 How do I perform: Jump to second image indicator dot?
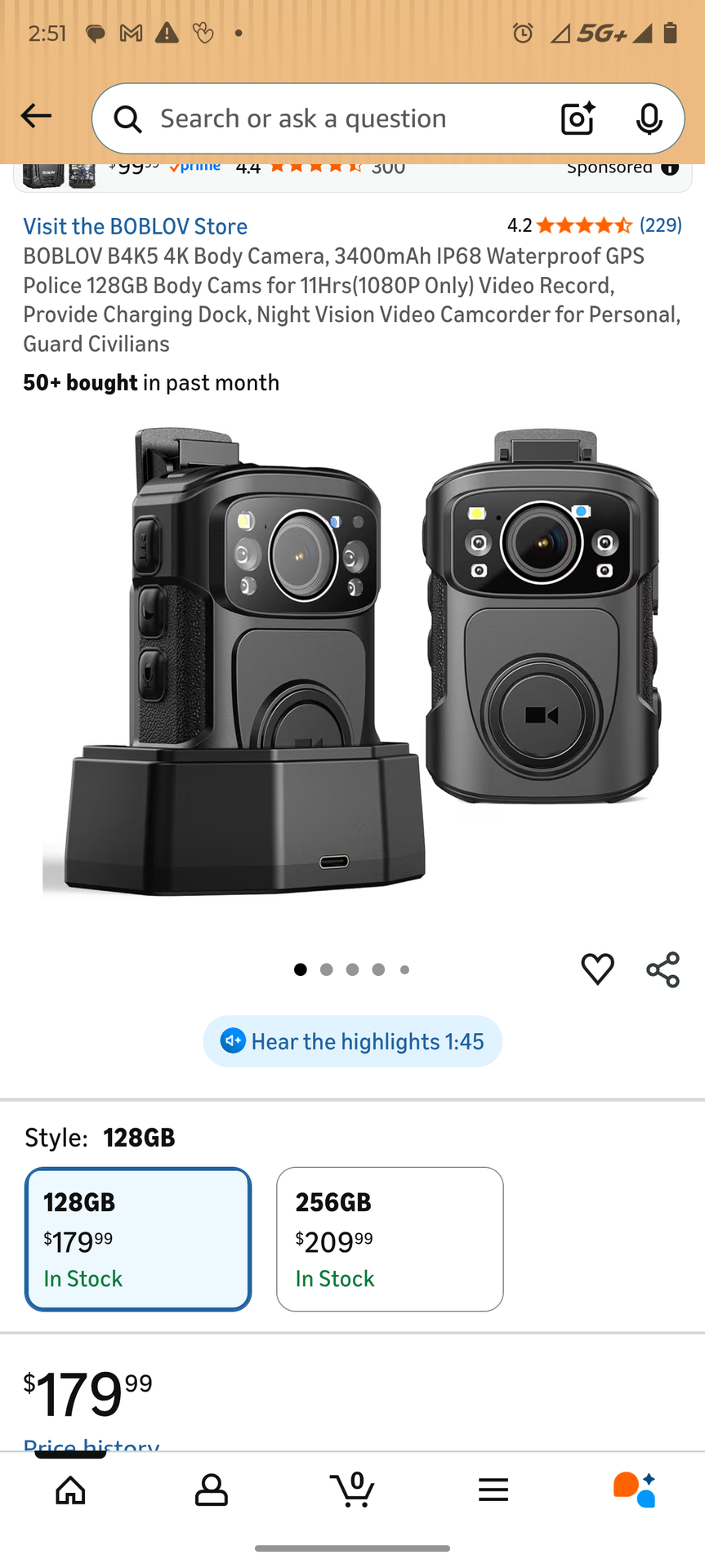[x=327, y=969]
